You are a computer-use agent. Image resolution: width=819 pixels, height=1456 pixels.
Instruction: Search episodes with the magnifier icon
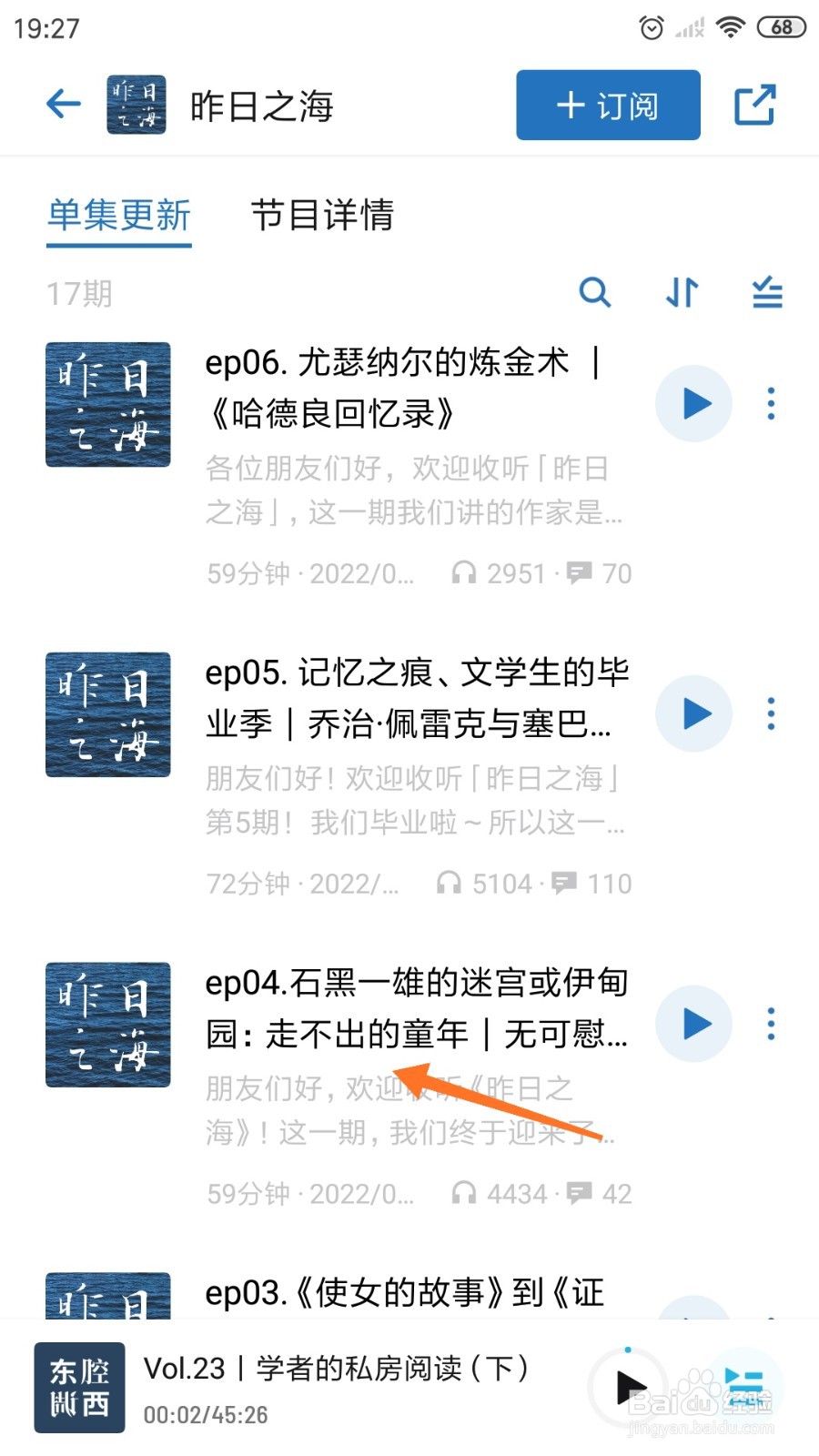pos(595,293)
